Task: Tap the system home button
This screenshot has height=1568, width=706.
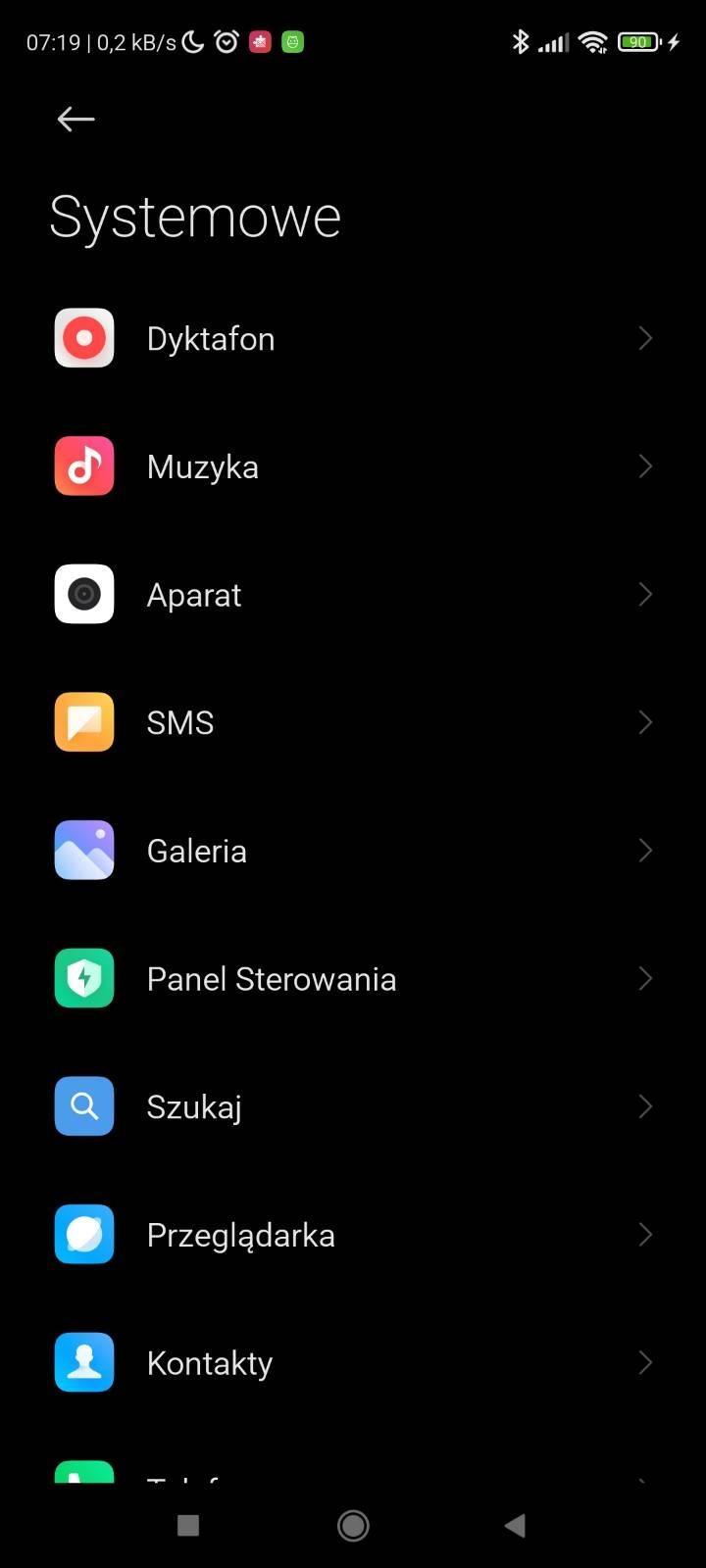Action: pyautogui.click(x=353, y=1525)
